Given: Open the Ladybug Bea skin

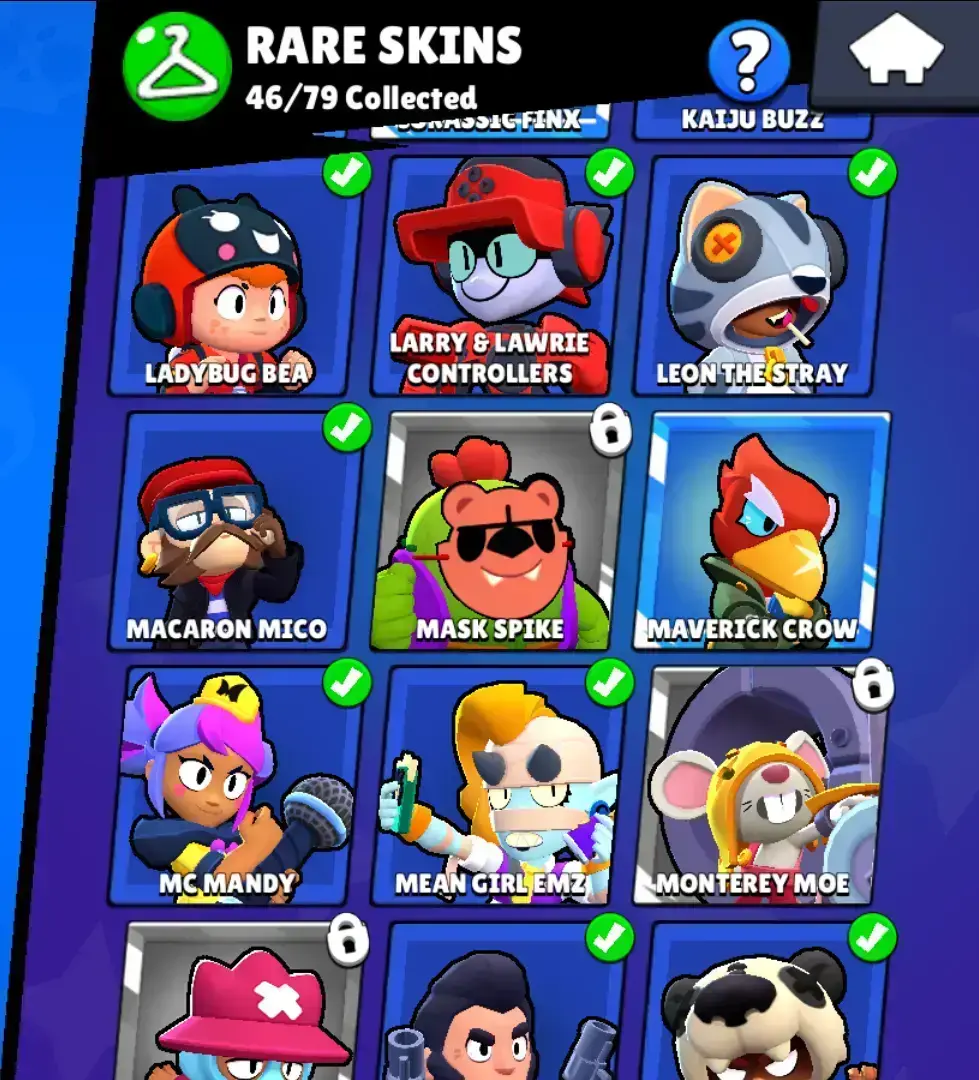Looking at the screenshot, I should (x=232, y=280).
